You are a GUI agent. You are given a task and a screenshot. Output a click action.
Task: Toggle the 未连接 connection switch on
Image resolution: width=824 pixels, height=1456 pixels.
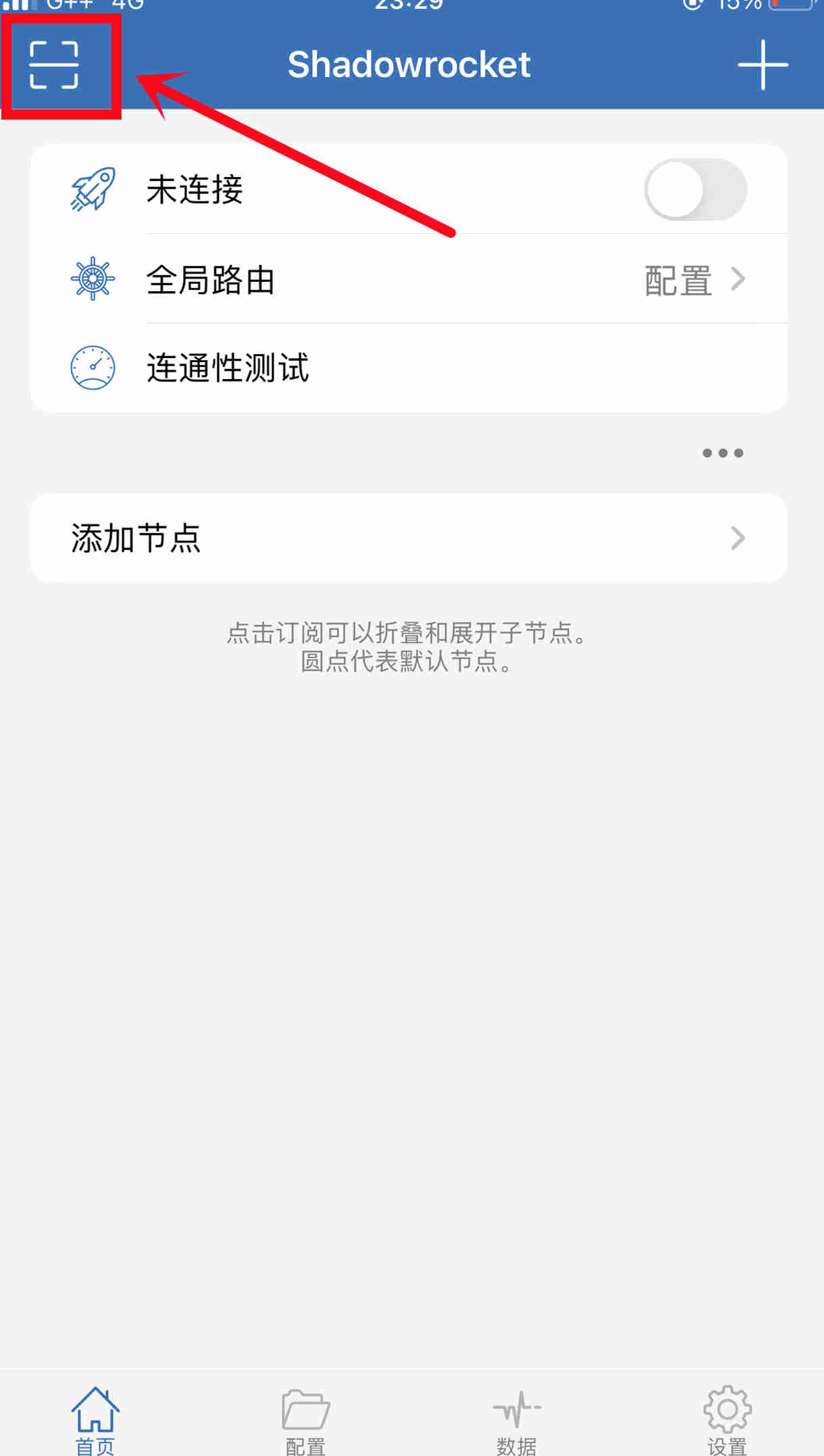(695, 190)
